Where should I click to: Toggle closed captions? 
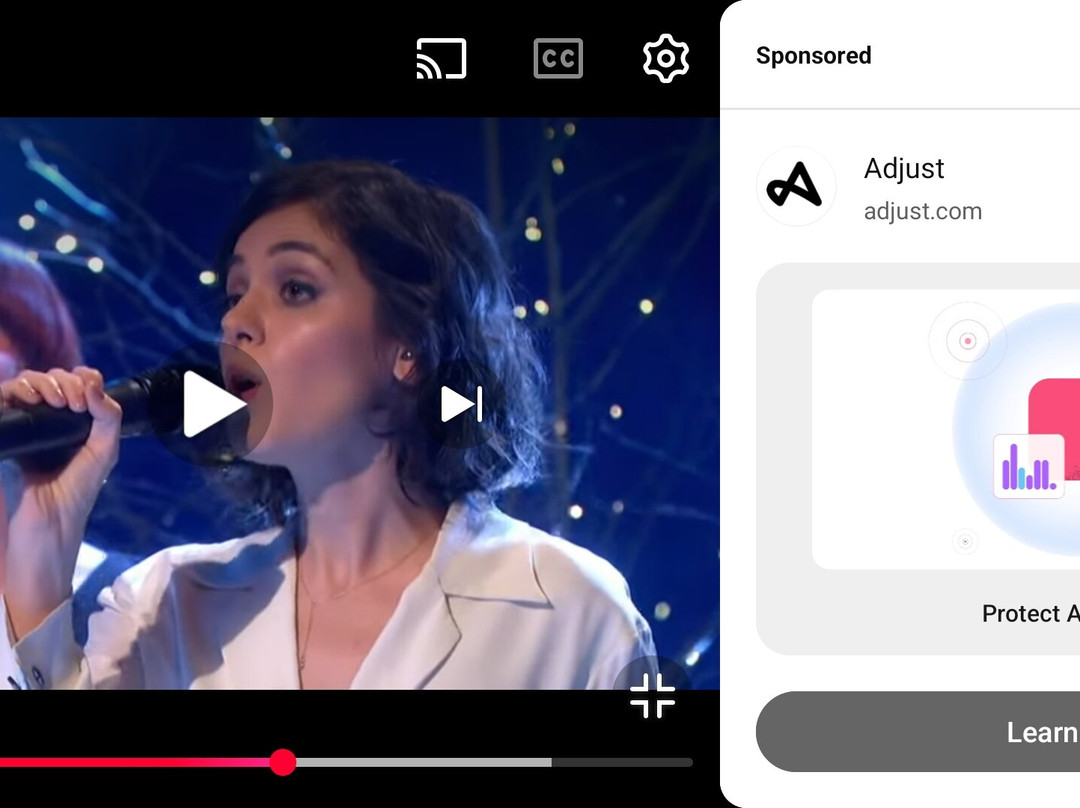[558, 59]
